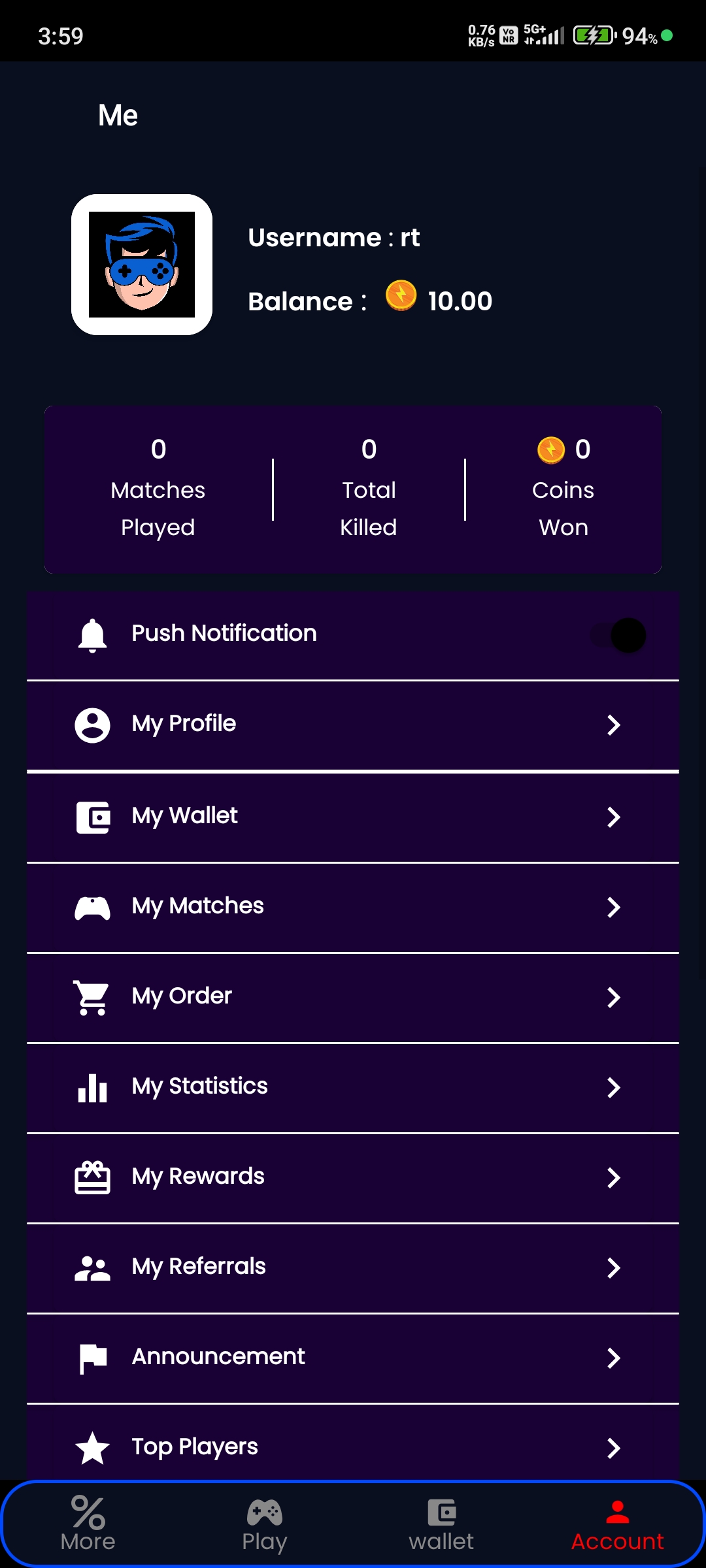
Task: Switch to the Play tab
Action: (x=264, y=1519)
